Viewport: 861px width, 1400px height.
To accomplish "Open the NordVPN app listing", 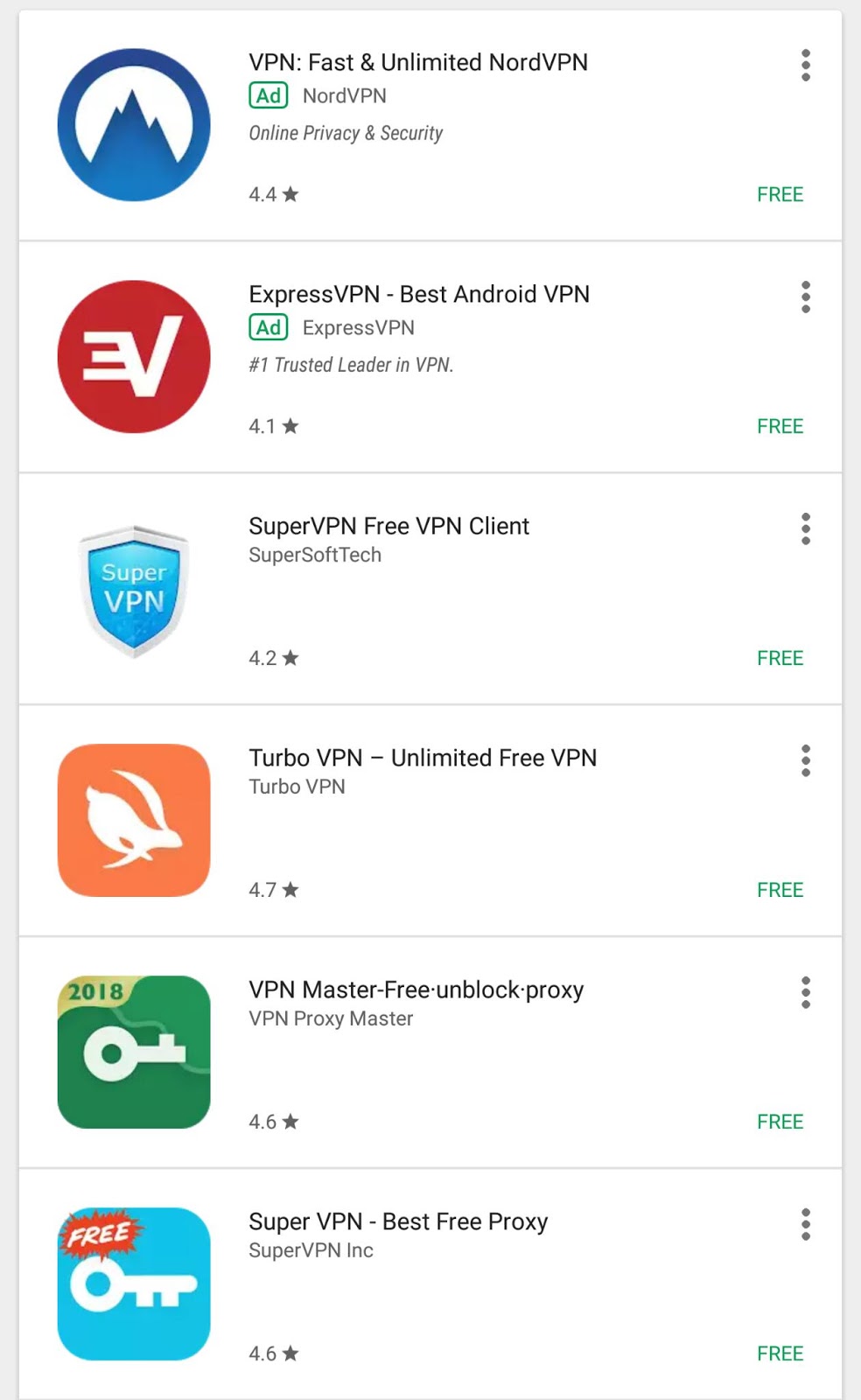I will (x=418, y=63).
